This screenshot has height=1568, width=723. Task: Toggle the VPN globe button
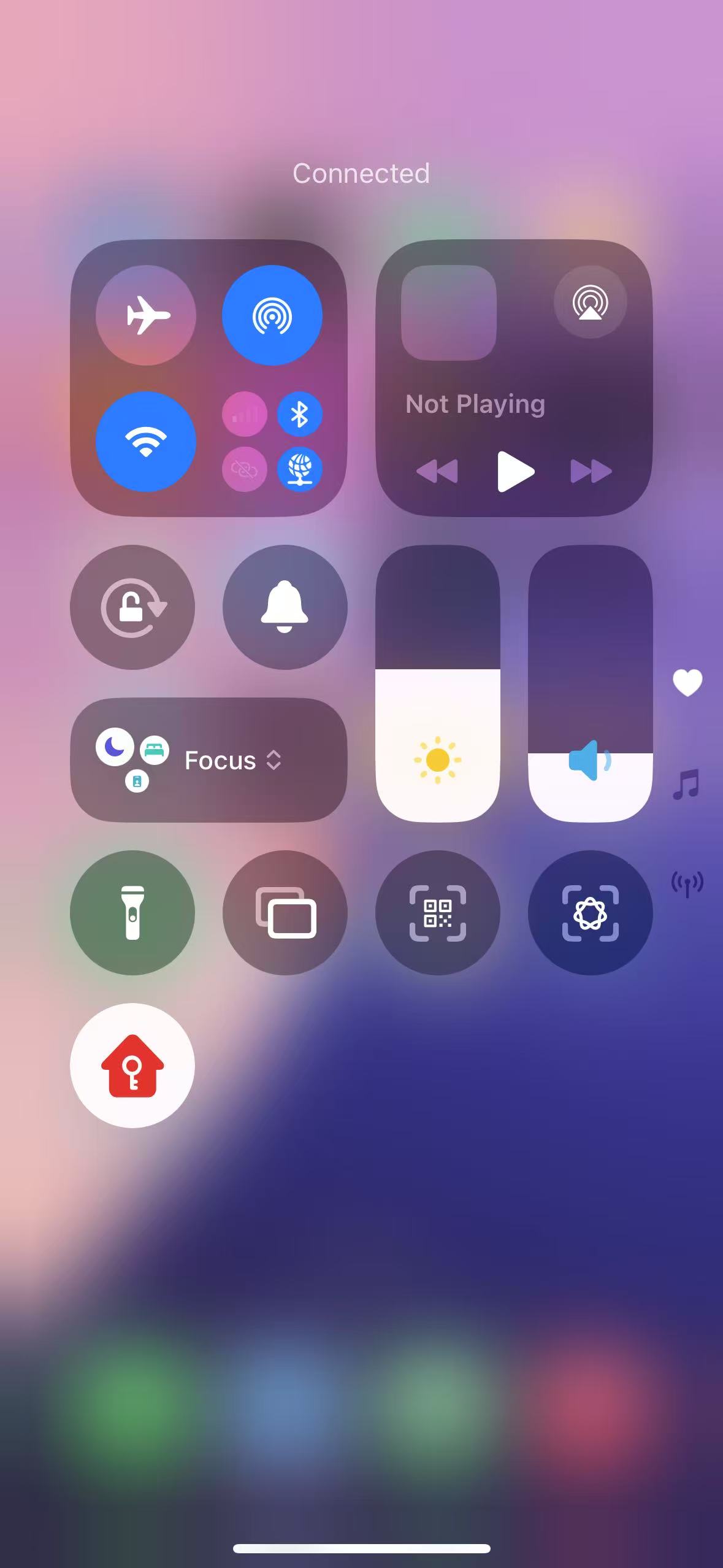coord(299,469)
